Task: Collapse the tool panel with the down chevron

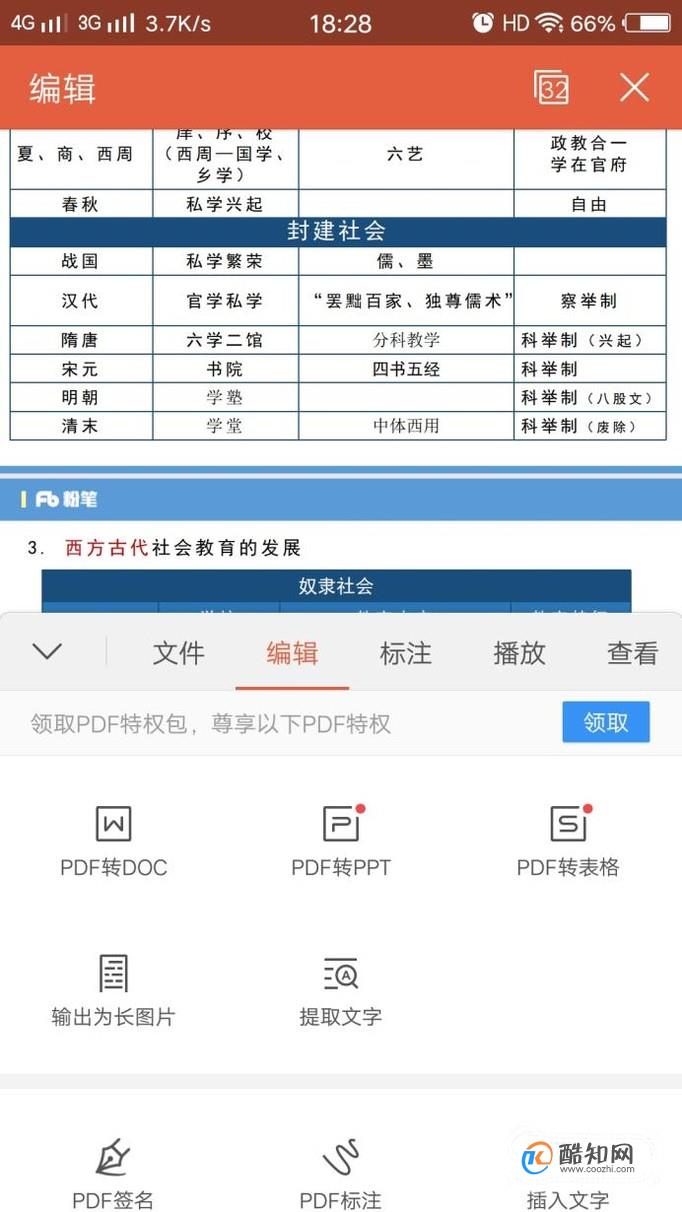Action: [47, 652]
